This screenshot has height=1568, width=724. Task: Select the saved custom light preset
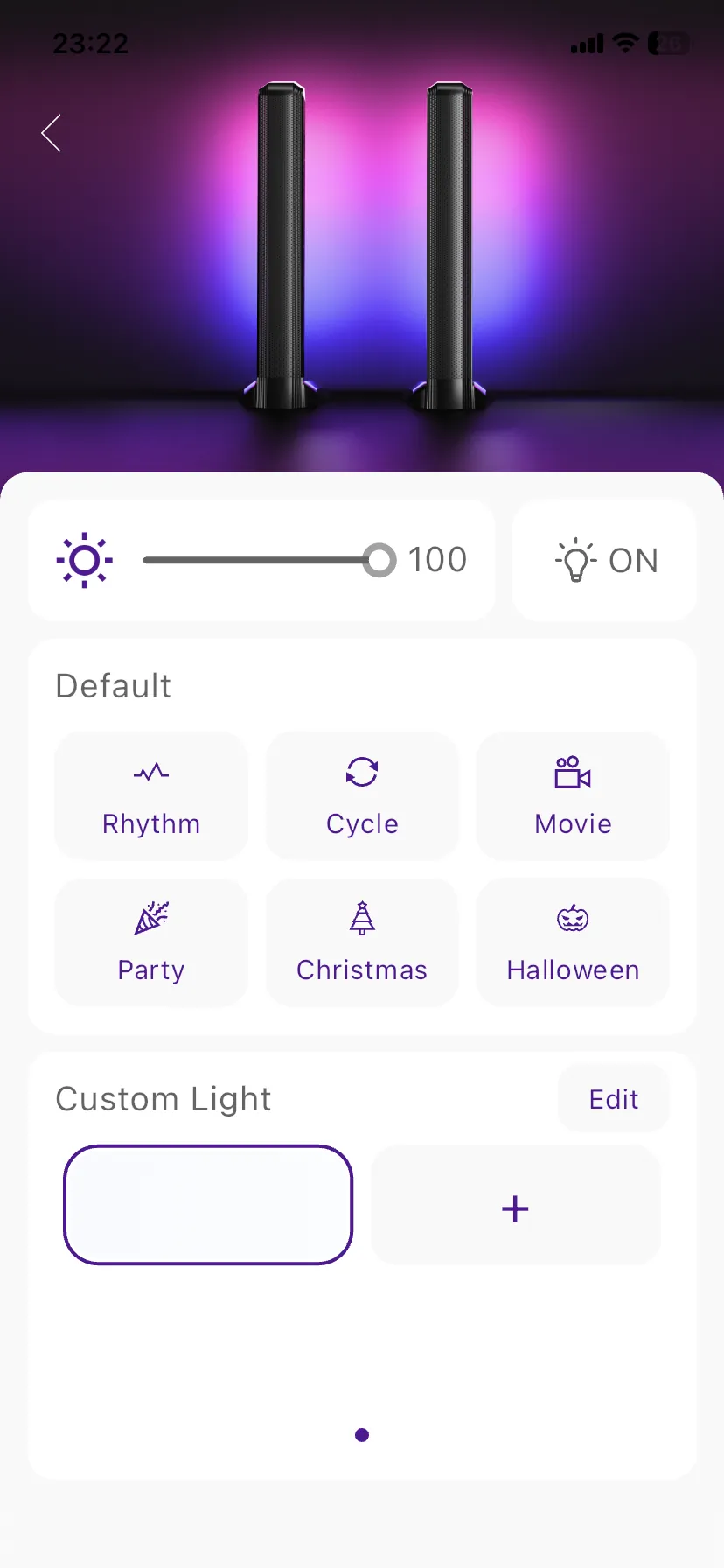tap(208, 1205)
